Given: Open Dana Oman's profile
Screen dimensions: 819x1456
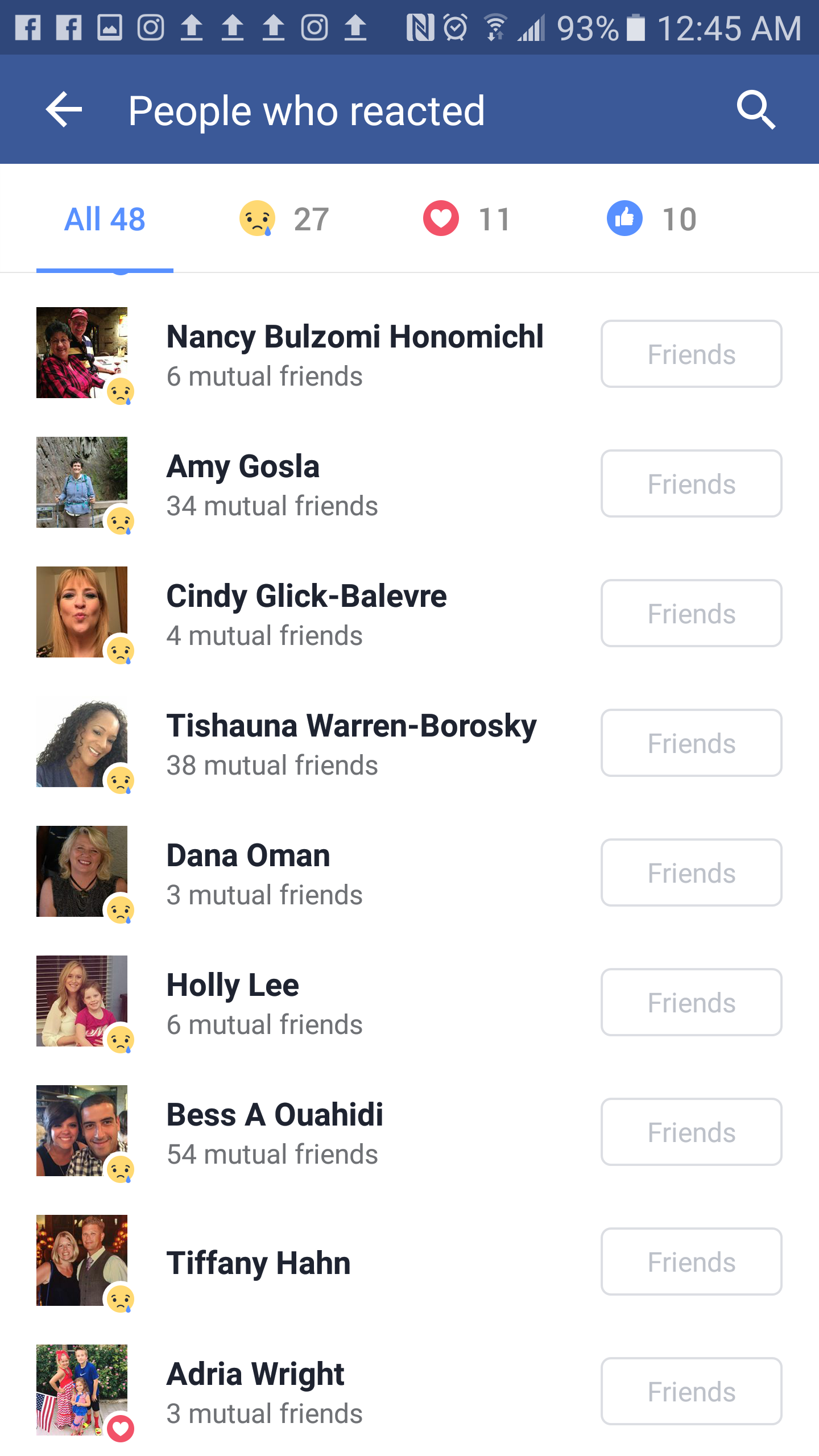Looking at the screenshot, I should click(x=248, y=855).
